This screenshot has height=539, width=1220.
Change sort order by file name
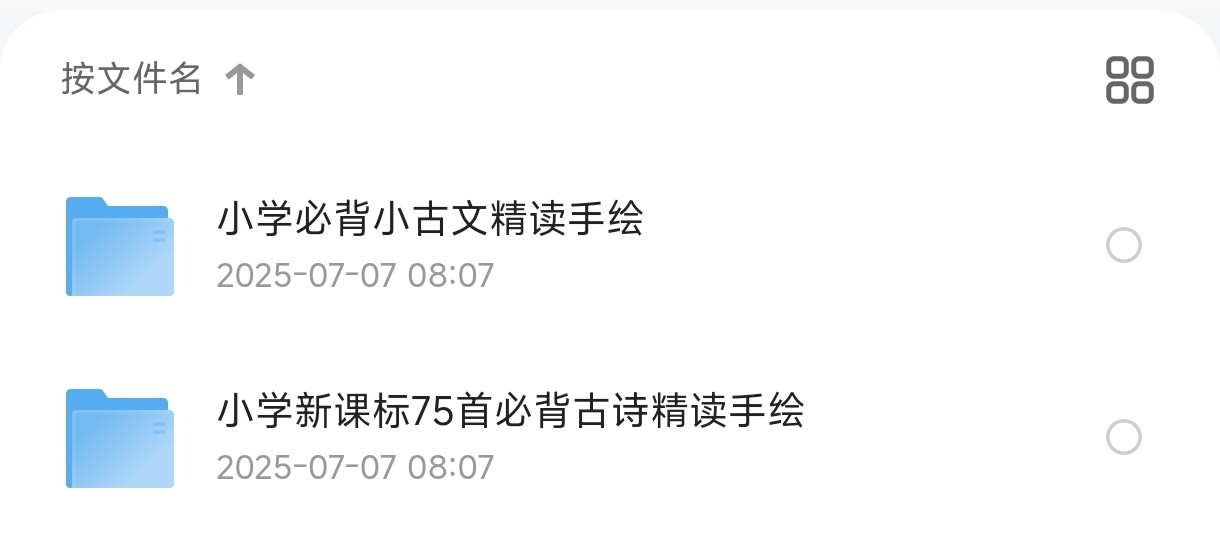[157, 78]
